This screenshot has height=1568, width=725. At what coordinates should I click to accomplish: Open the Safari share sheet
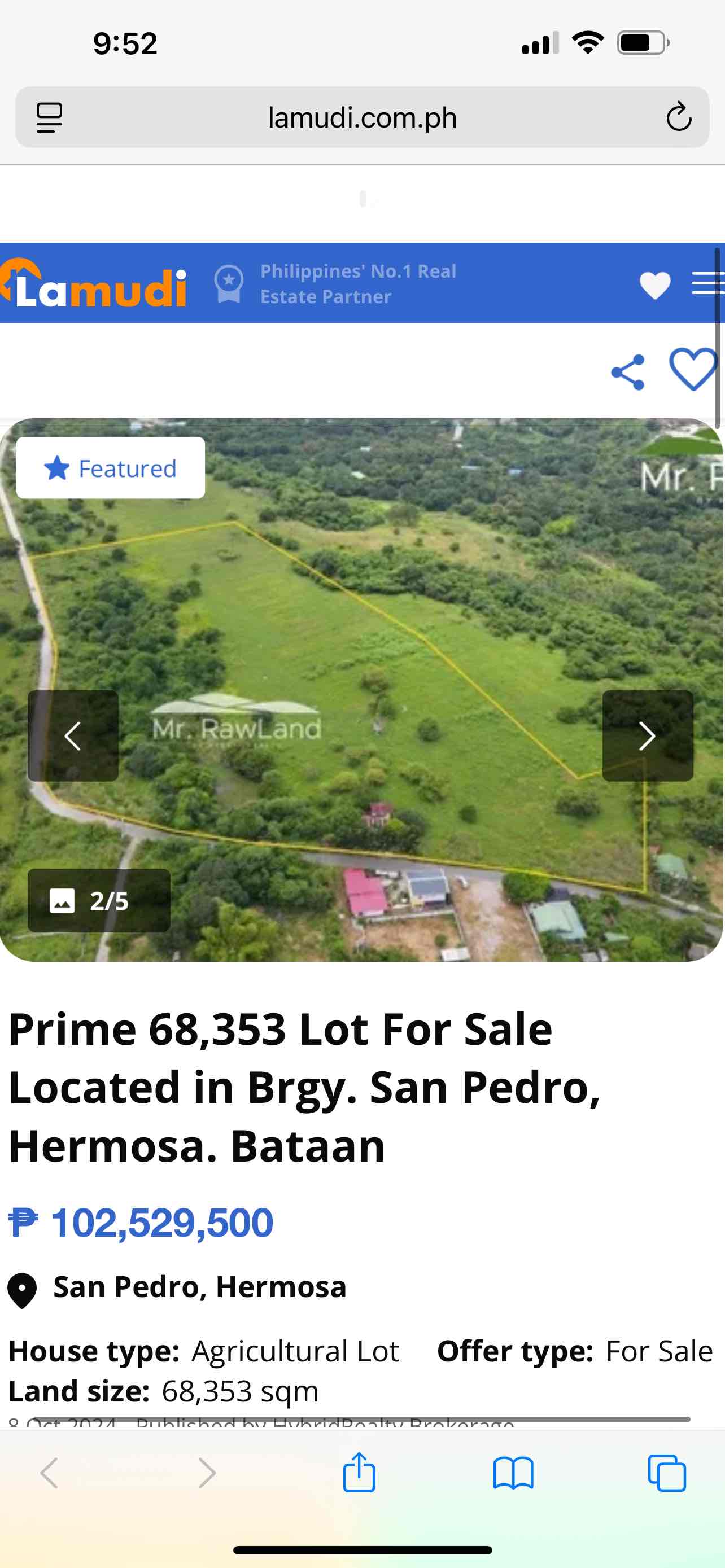(x=359, y=1473)
